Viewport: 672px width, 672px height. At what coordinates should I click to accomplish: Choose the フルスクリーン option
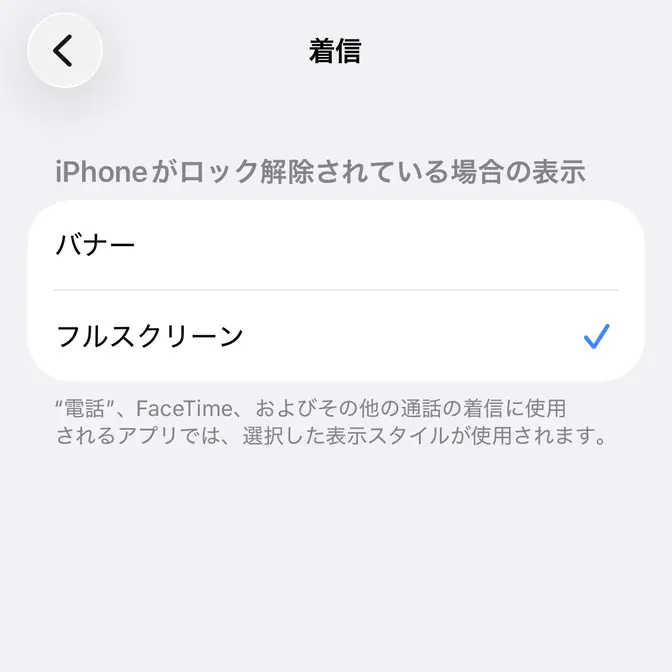pos(336,336)
